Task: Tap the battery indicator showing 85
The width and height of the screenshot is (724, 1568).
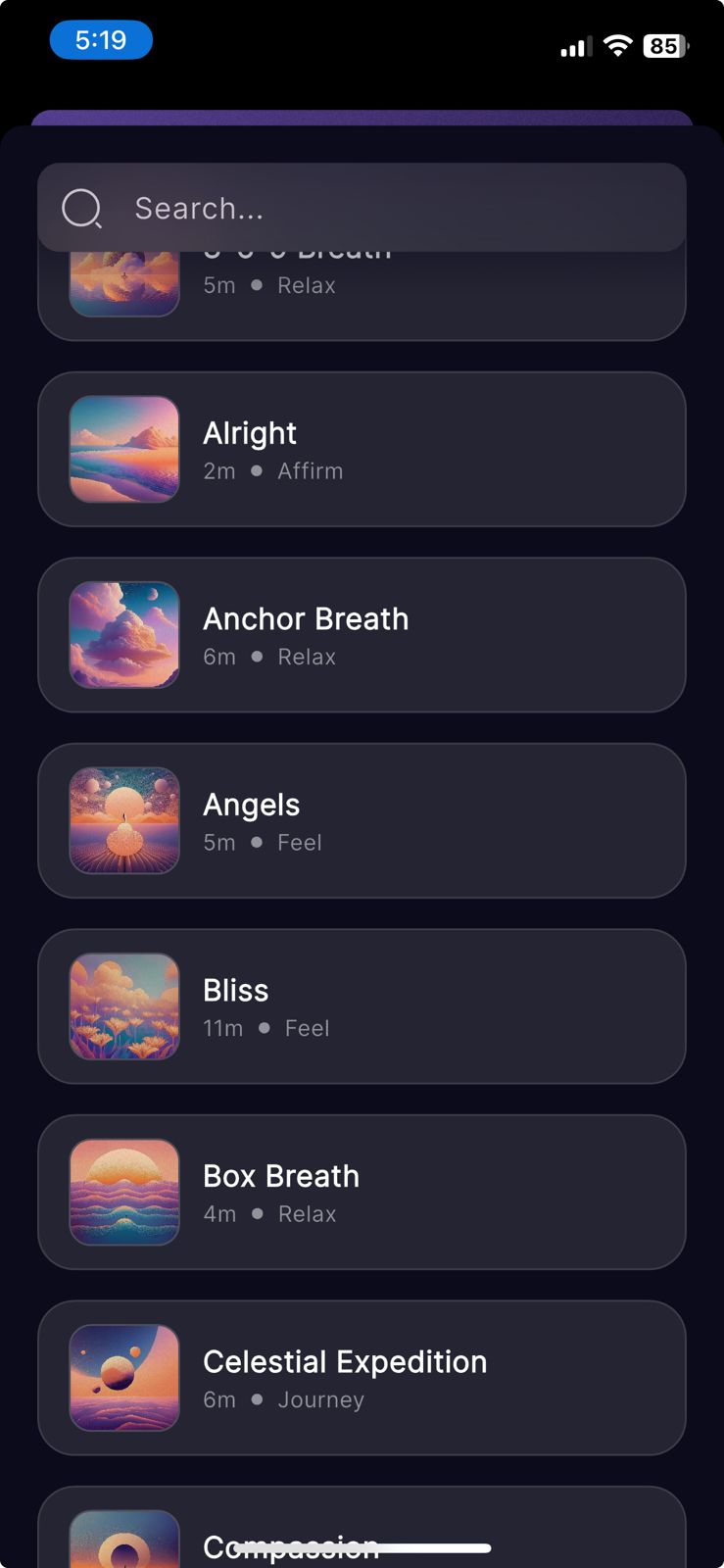Action: coord(664,46)
